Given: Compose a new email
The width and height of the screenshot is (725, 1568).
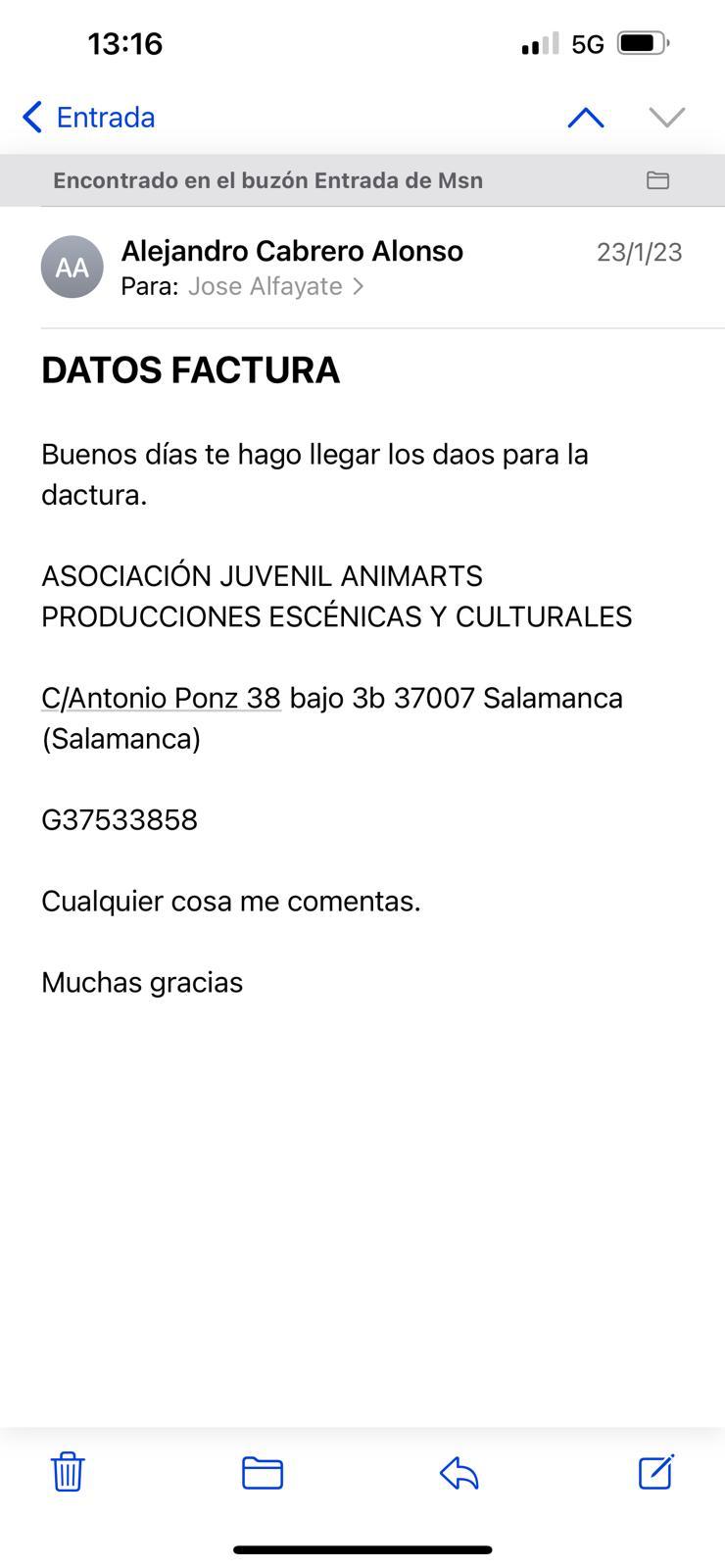Looking at the screenshot, I should (655, 1472).
